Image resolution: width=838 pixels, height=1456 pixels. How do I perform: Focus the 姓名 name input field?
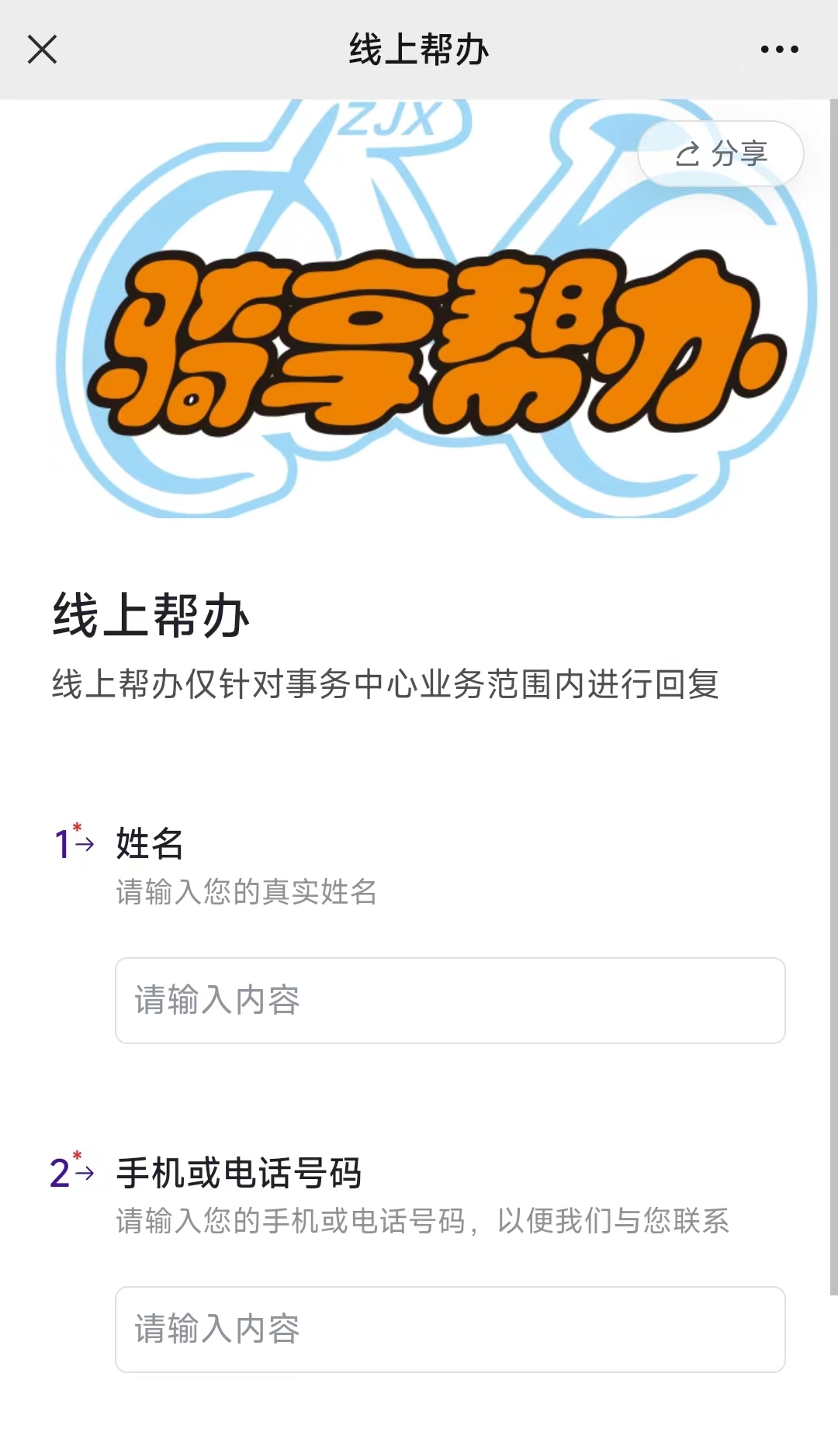pyautogui.click(x=450, y=1001)
